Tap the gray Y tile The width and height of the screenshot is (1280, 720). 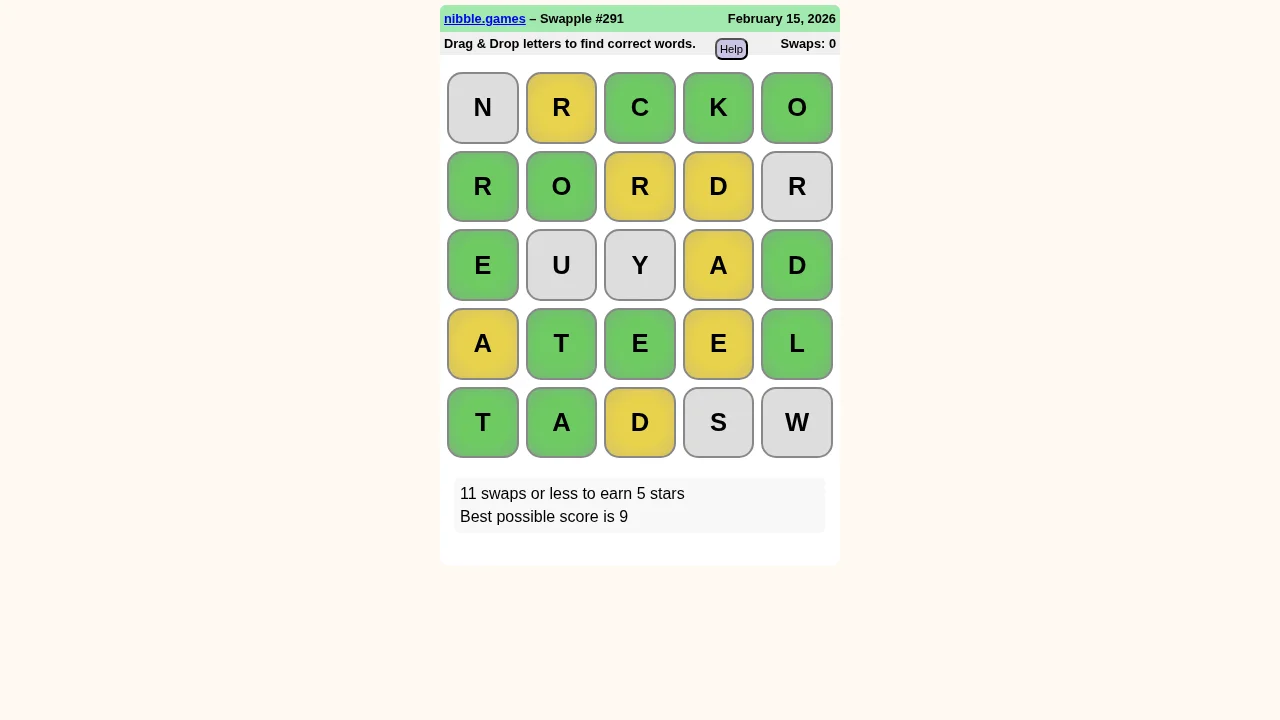tap(640, 265)
